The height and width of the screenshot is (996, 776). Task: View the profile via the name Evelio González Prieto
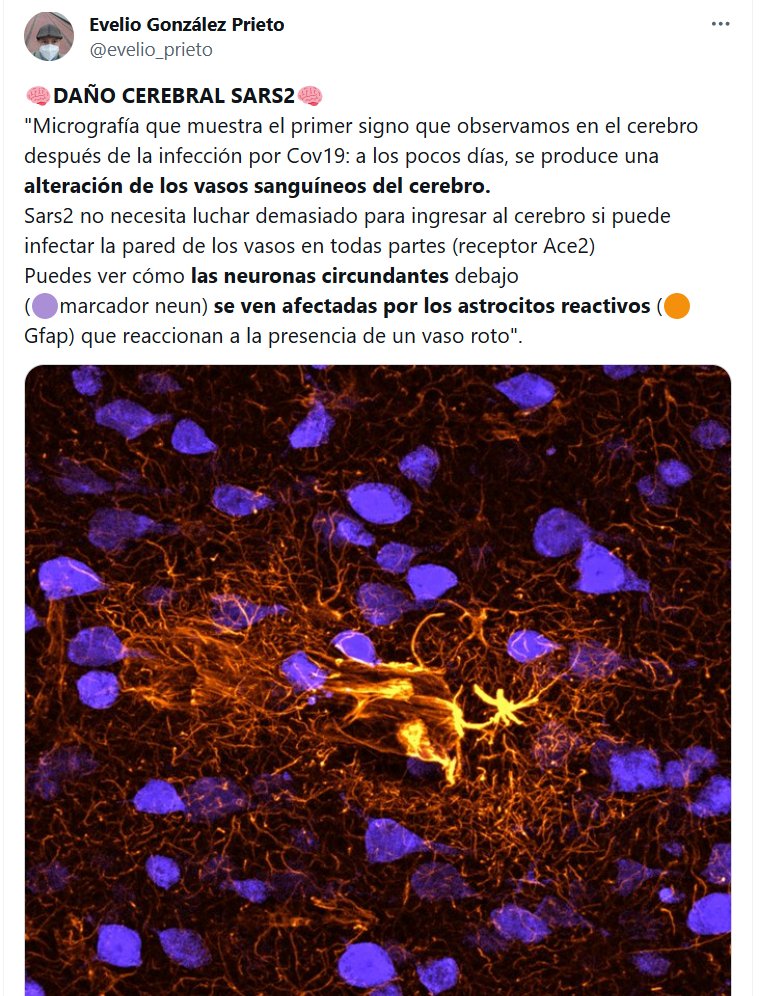[186, 25]
